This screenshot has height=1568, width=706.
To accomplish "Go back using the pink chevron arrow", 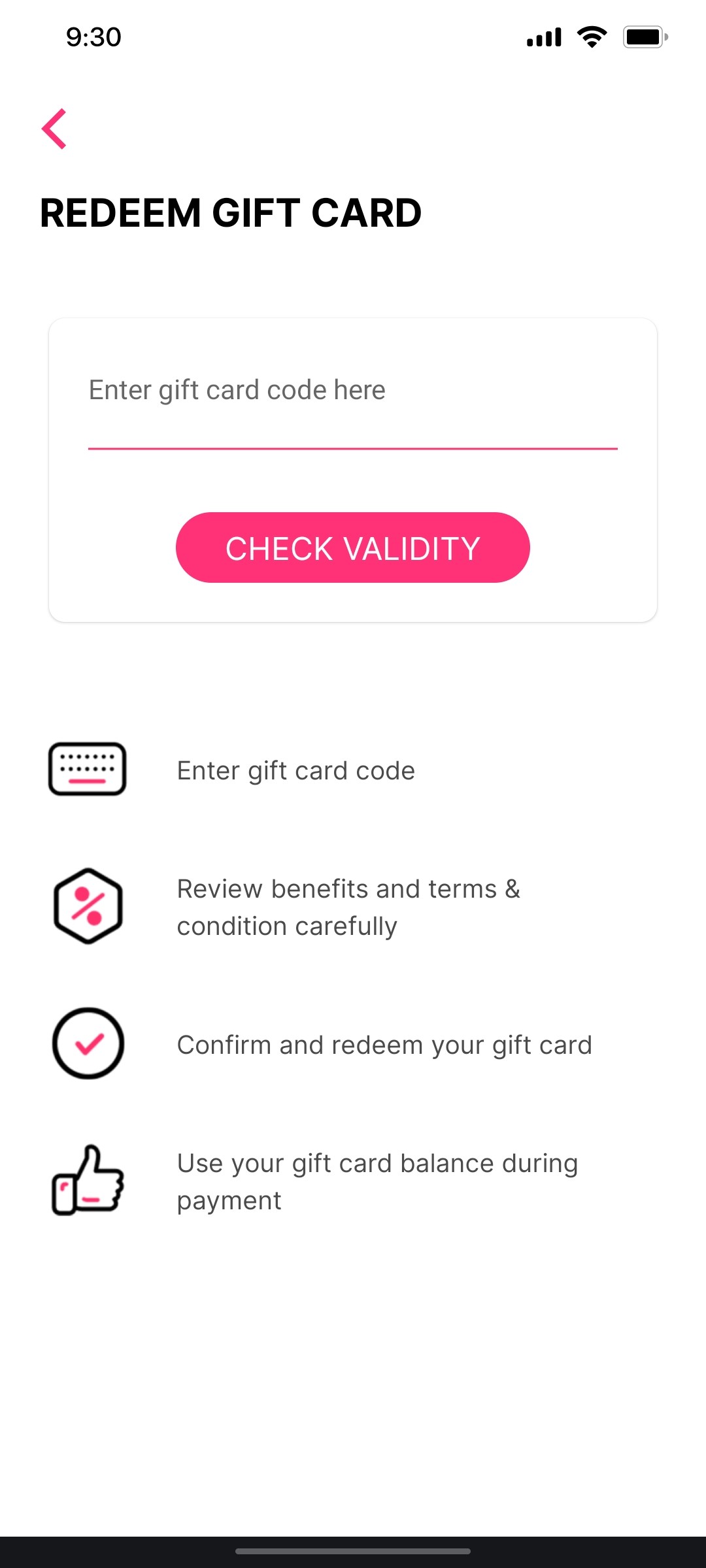I will [x=55, y=128].
